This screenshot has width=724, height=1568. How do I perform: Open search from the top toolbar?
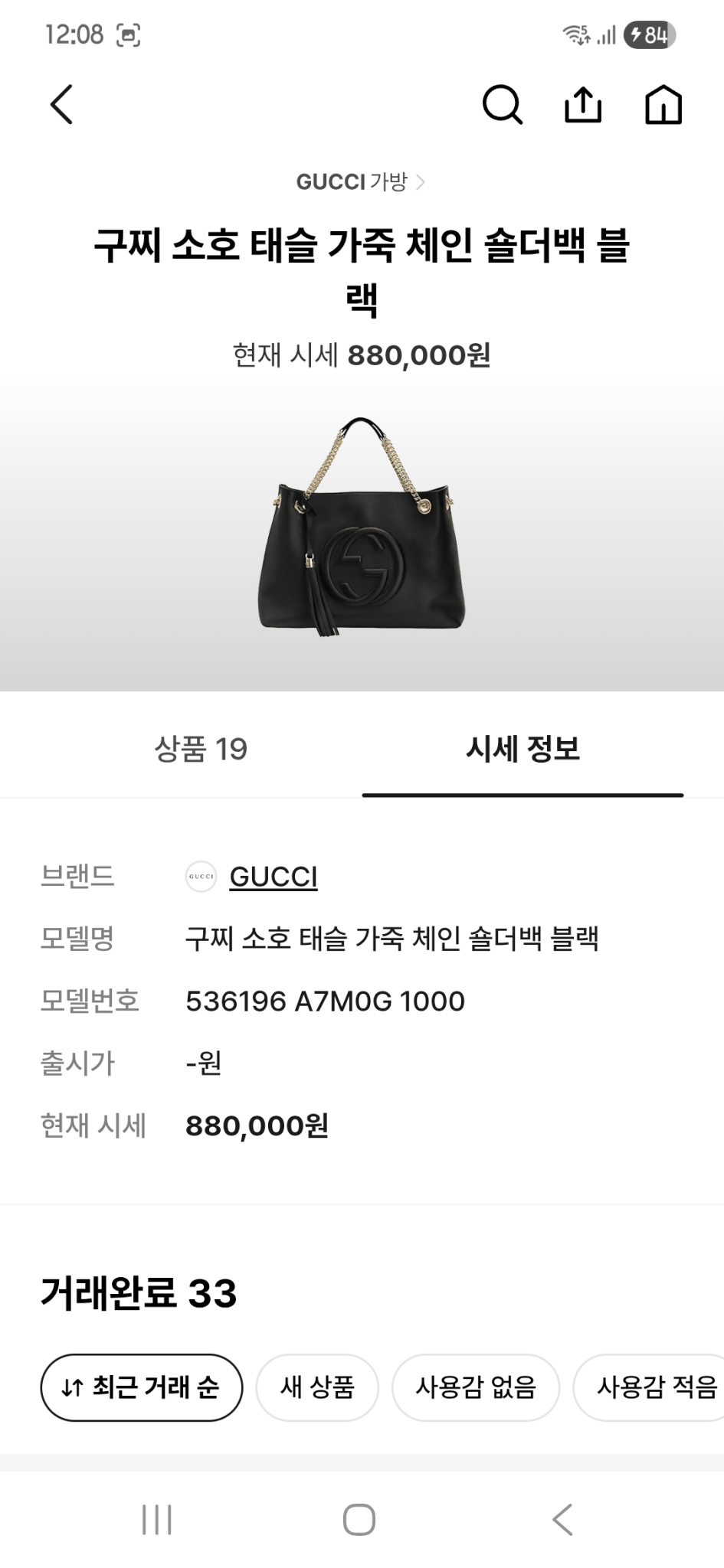click(503, 106)
